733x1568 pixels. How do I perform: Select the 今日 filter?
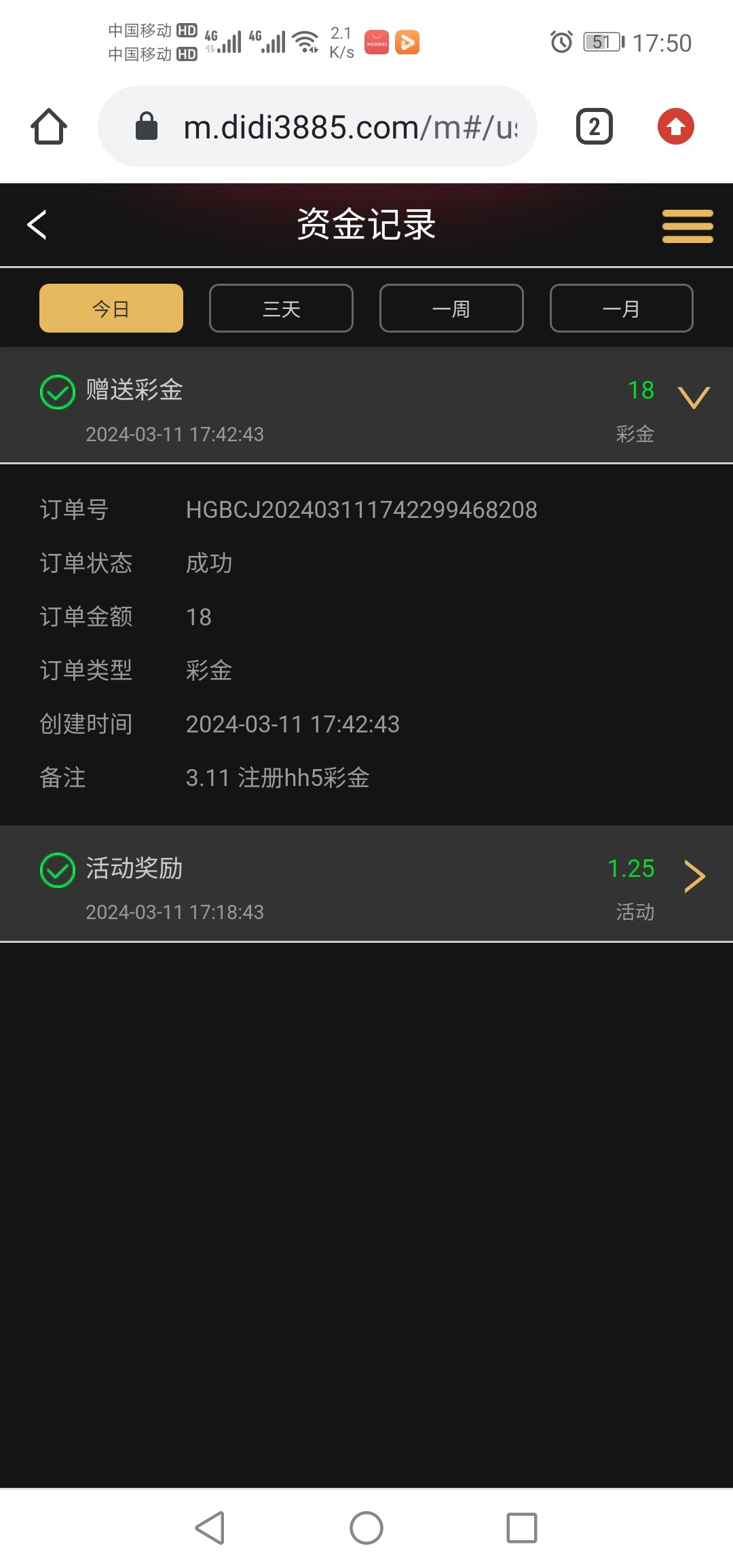(111, 308)
